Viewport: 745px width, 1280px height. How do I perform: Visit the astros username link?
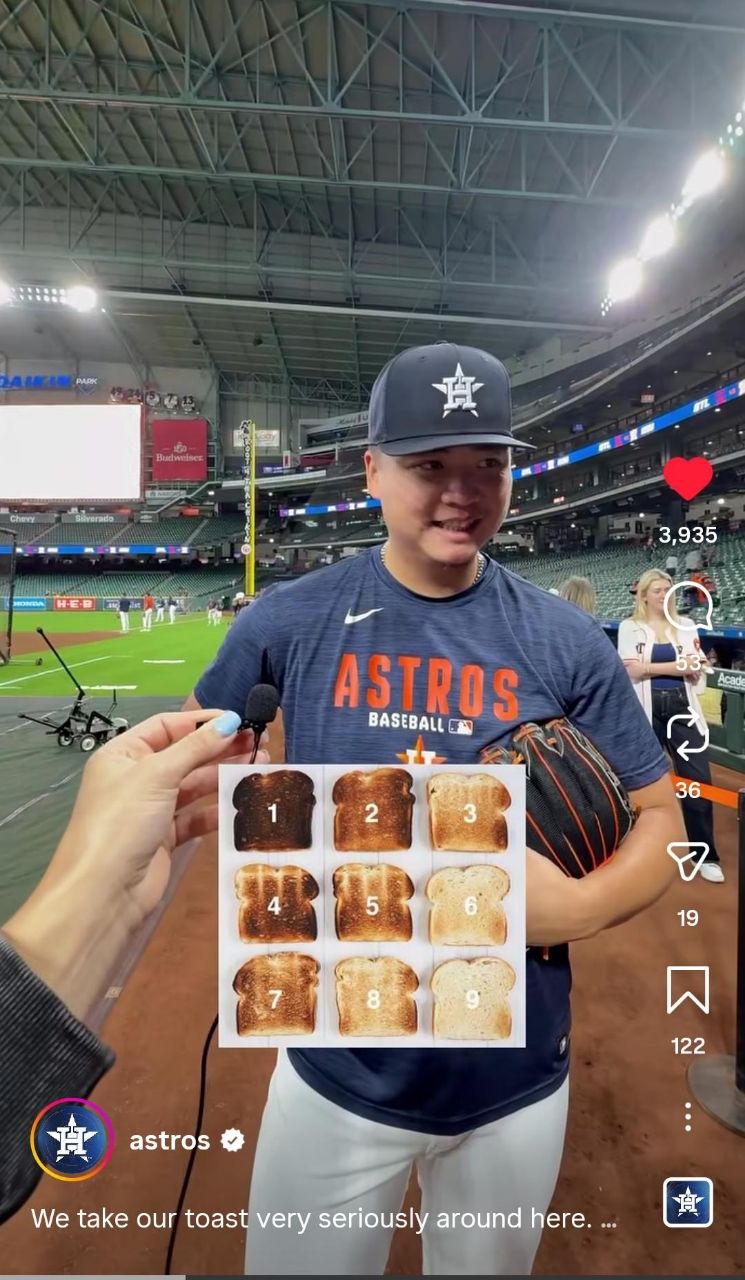170,1141
